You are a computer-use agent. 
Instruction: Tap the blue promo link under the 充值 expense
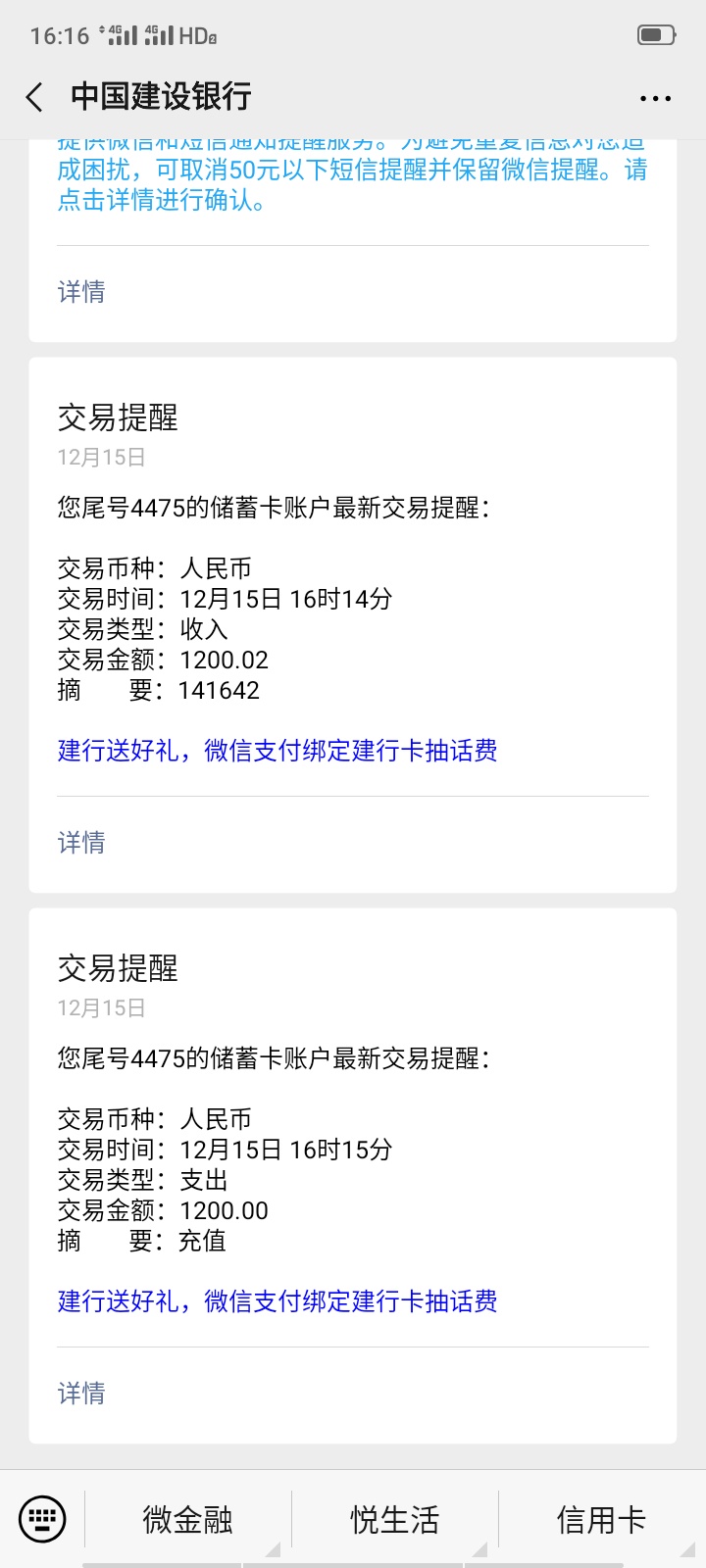277,1301
